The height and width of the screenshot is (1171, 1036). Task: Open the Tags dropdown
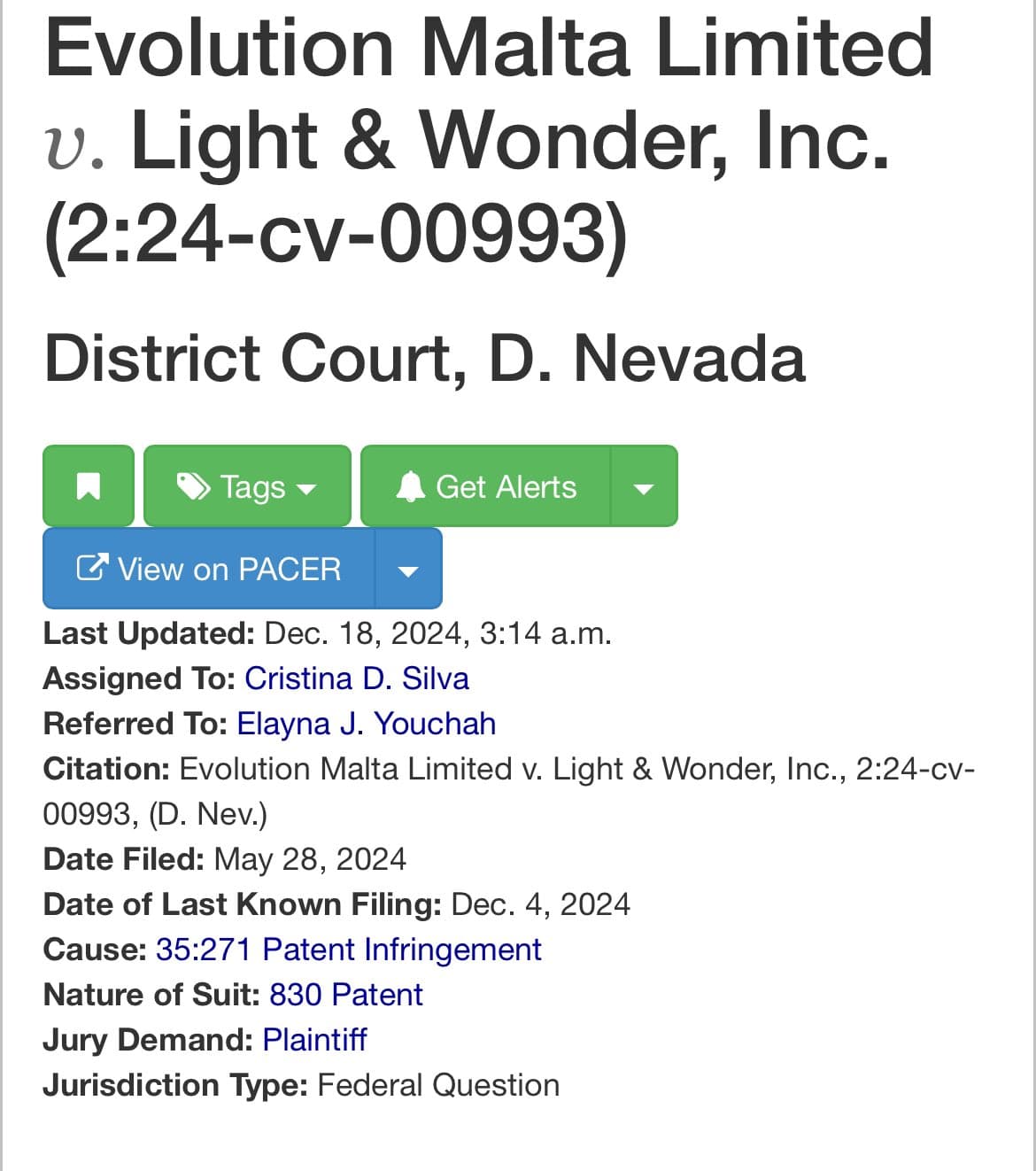pos(247,486)
